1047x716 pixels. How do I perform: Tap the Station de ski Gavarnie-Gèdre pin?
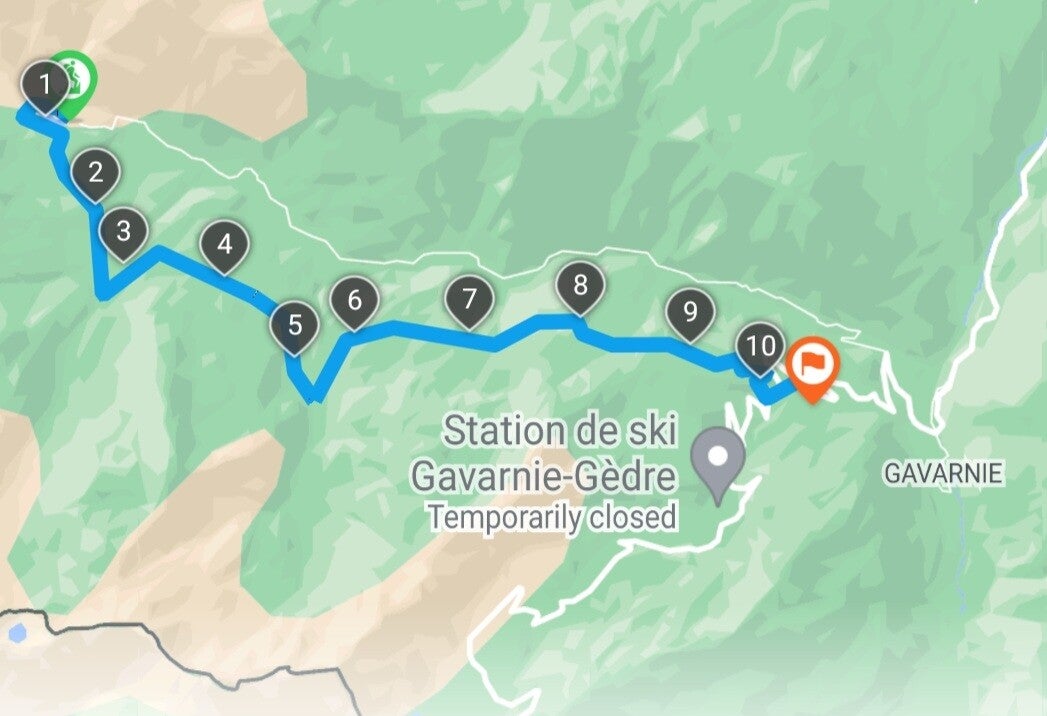point(720,460)
